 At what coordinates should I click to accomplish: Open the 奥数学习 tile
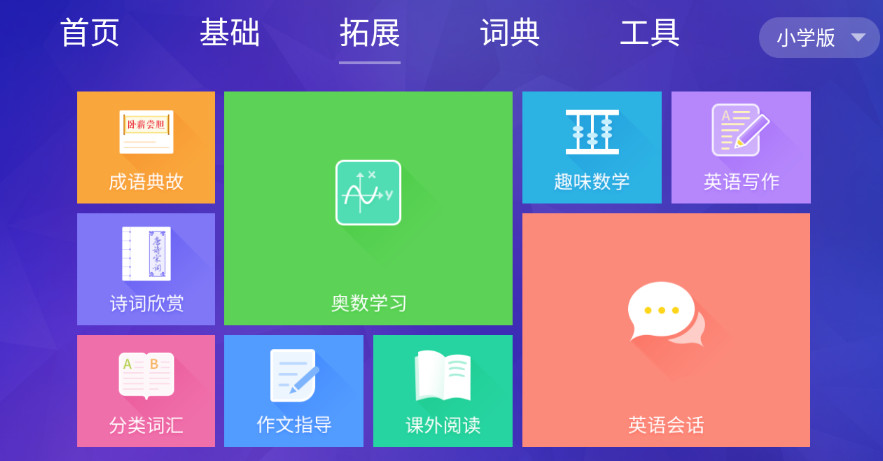pyautogui.click(x=368, y=208)
